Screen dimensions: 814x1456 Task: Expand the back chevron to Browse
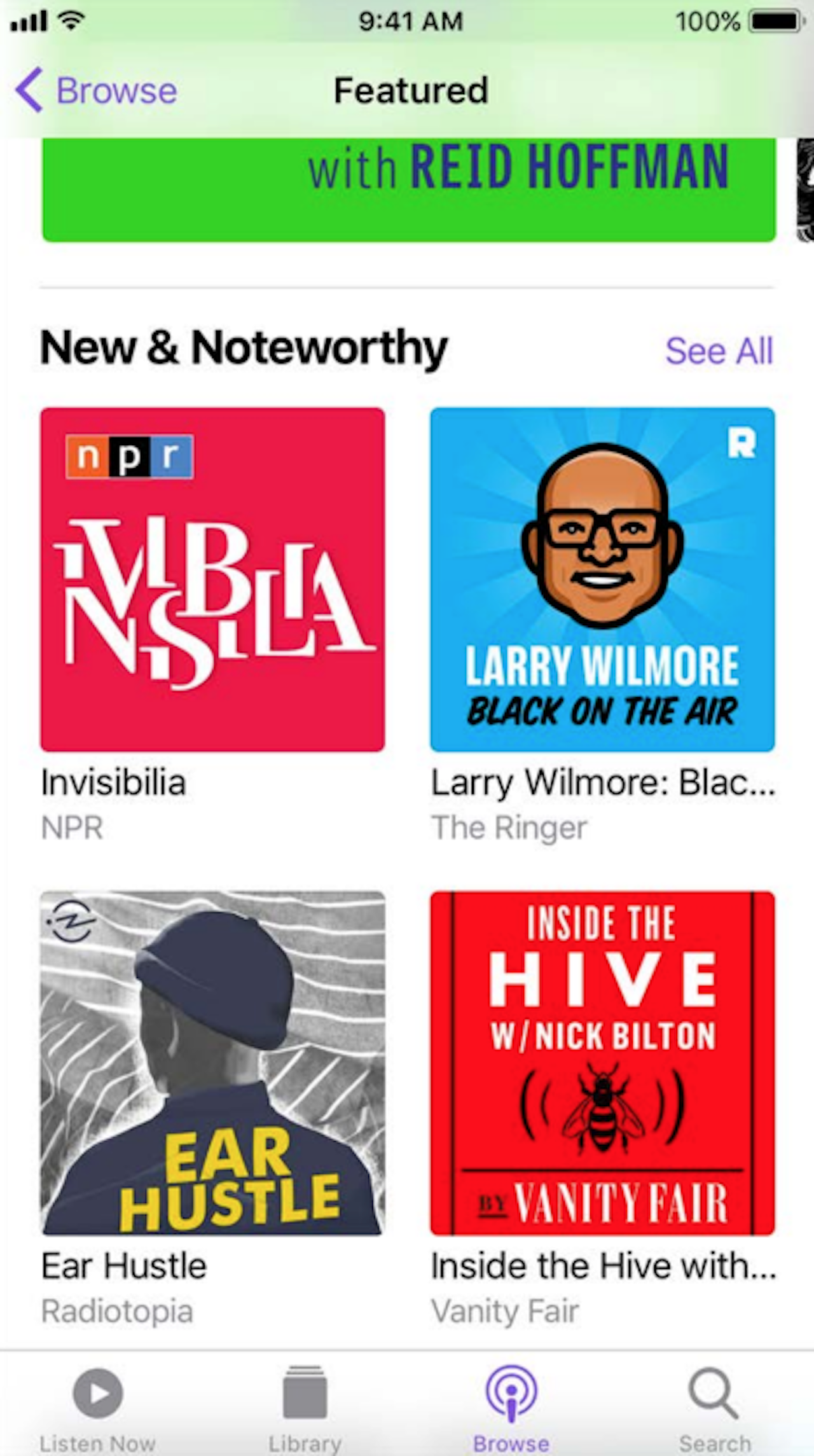[29, 90]
